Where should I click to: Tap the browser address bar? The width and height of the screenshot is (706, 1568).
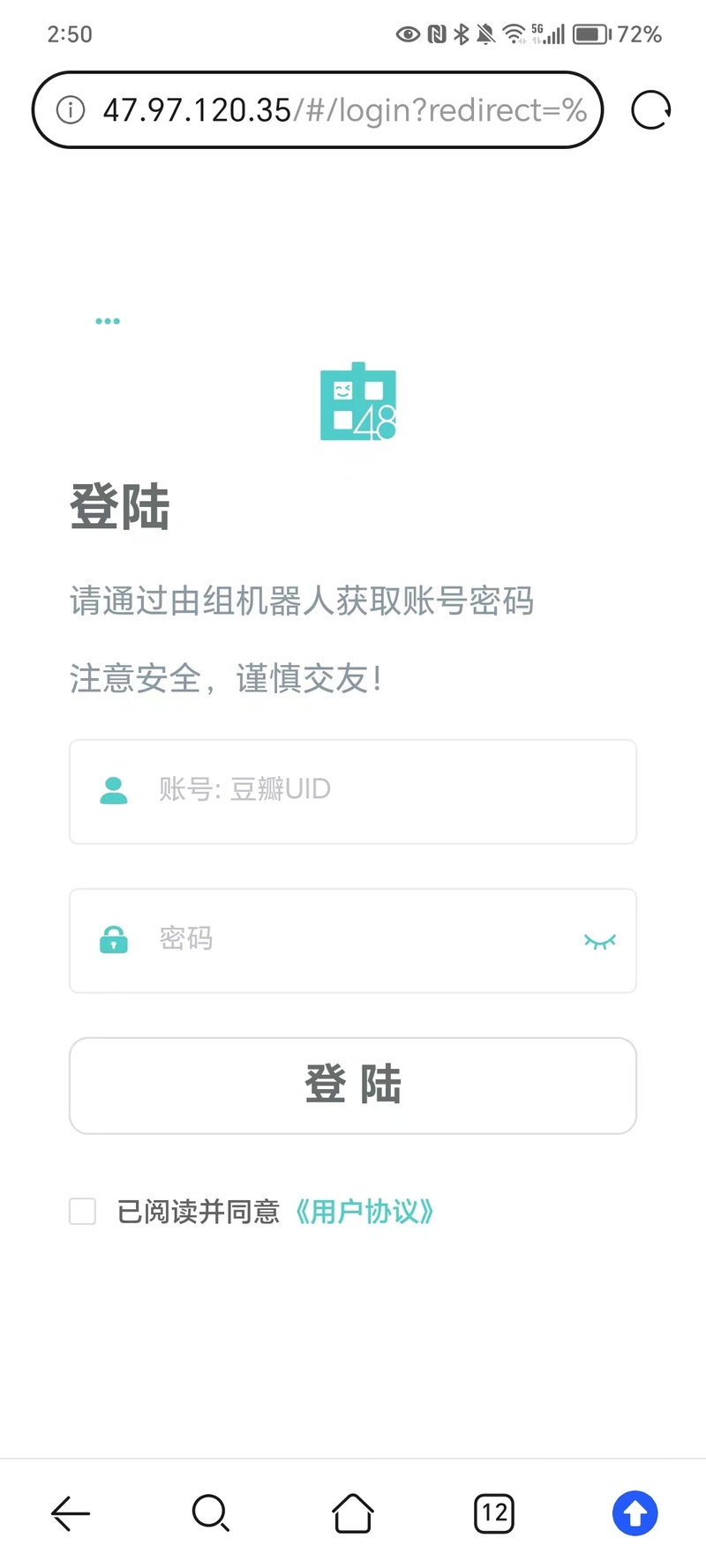click(318, 110)
